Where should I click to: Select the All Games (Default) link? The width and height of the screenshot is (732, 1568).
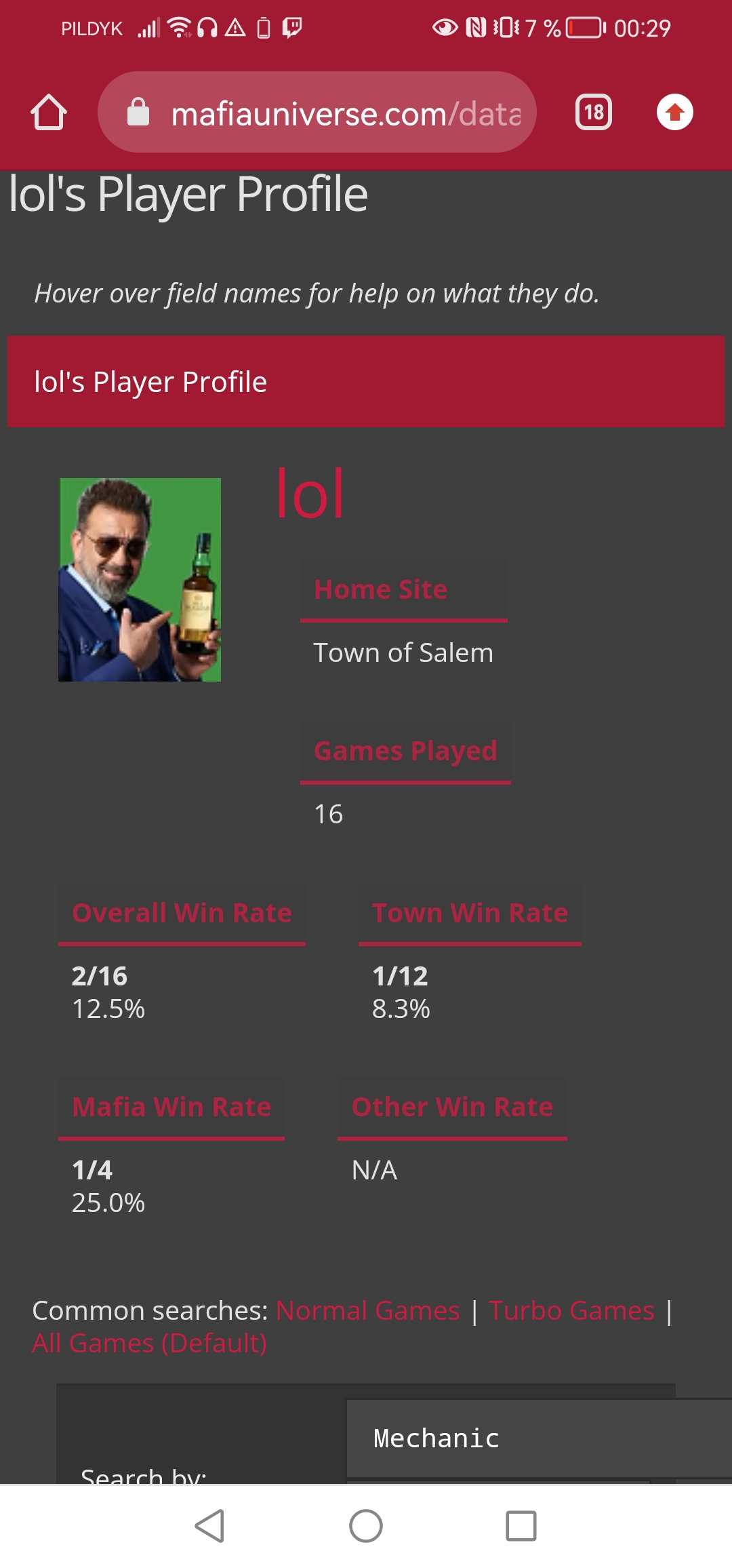point(150,1343)
